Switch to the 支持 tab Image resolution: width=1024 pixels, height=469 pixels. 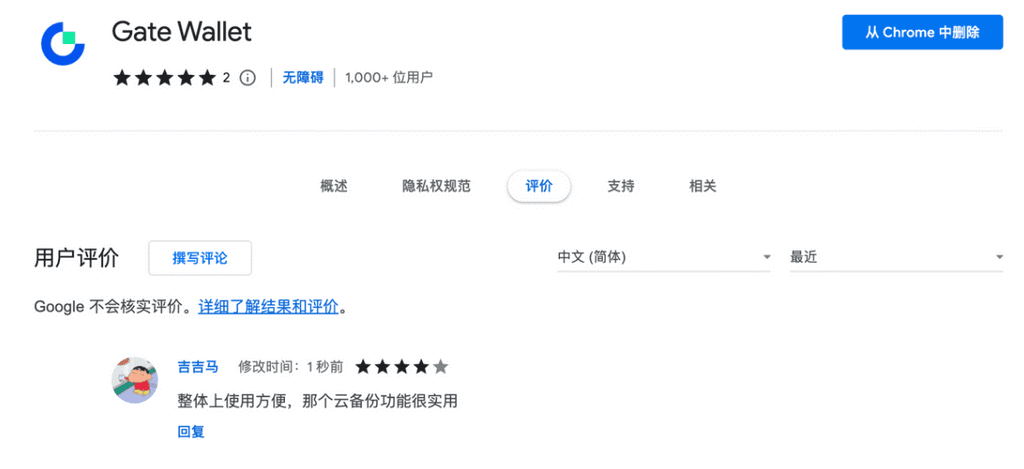click(x=620, y=186)
